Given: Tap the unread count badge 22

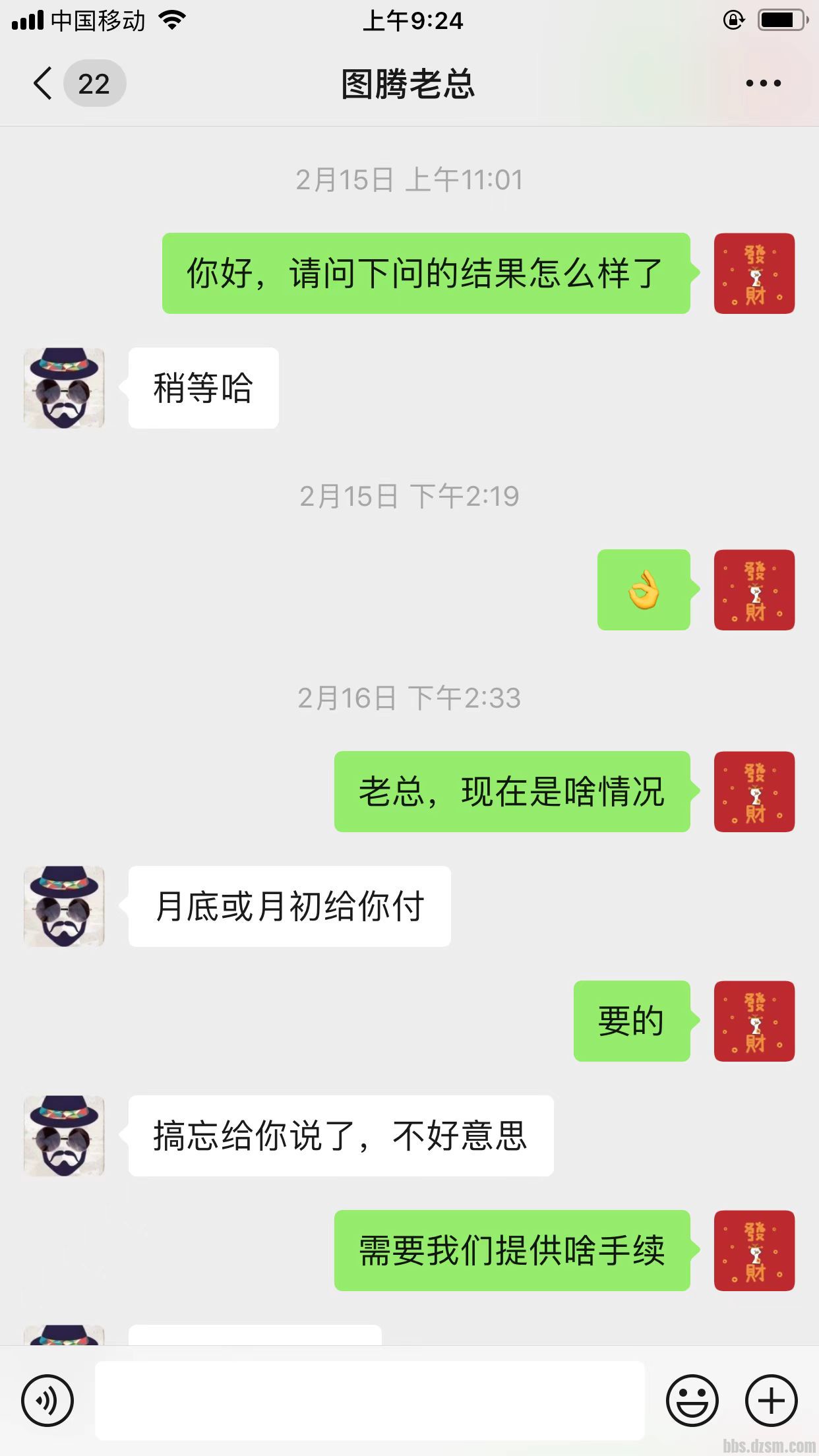Looking at the screenshot, I should 95,83.
